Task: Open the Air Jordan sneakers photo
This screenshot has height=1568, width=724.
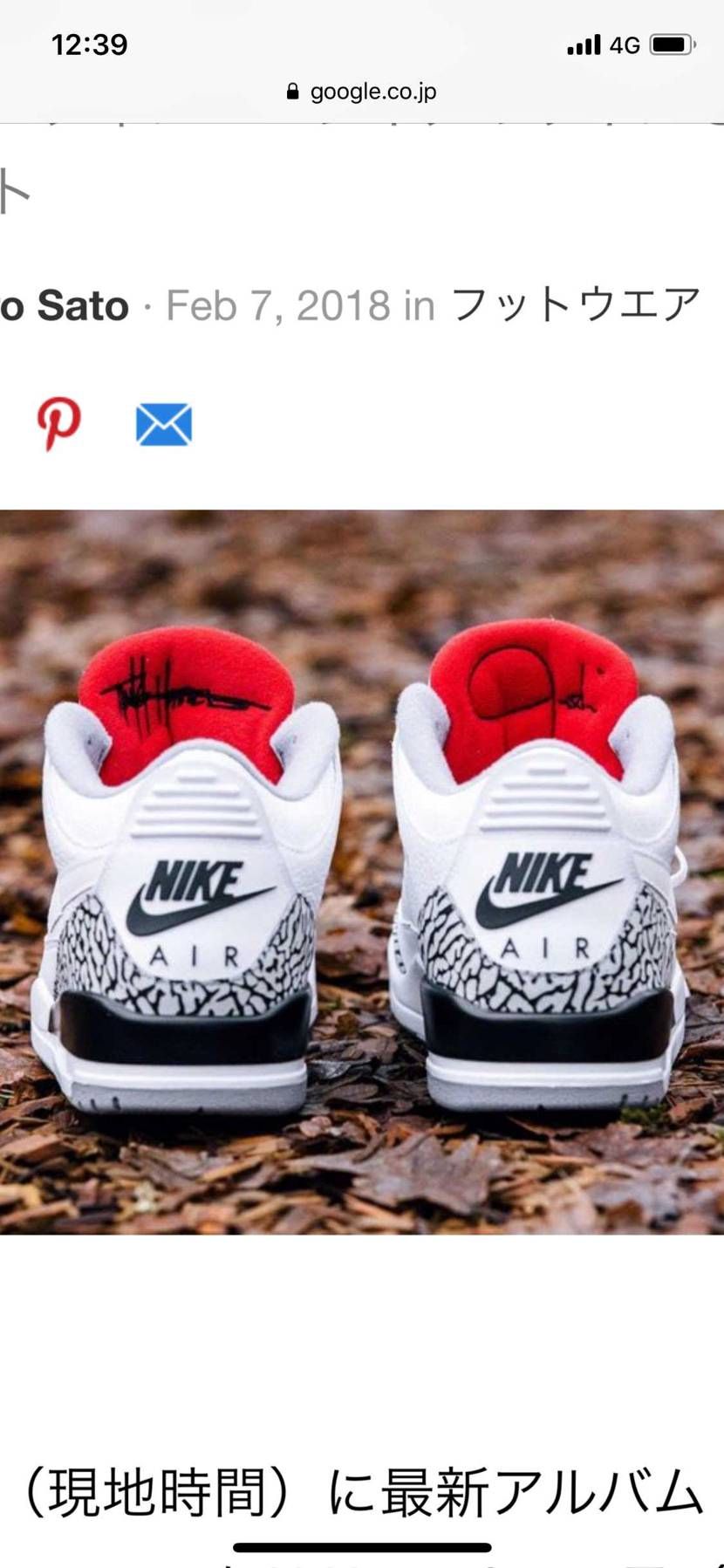Action: (x=362, y=871)
